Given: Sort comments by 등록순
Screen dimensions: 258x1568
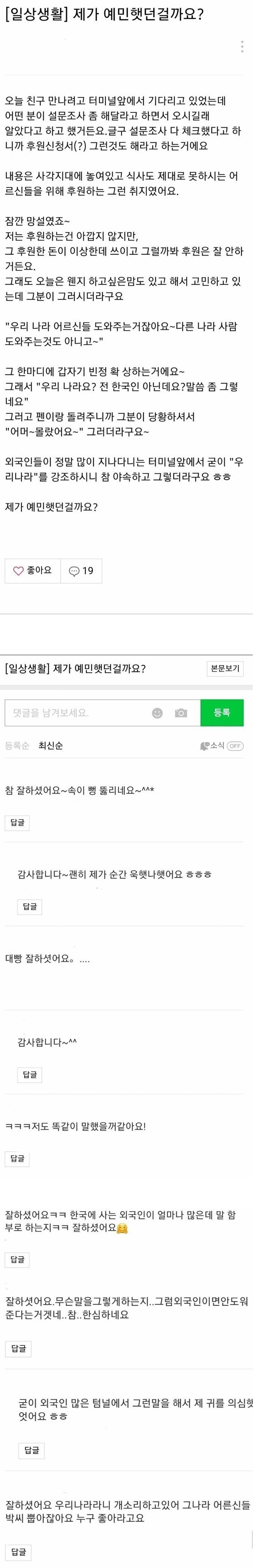Looking at the screenshot, I should [17, 745].
